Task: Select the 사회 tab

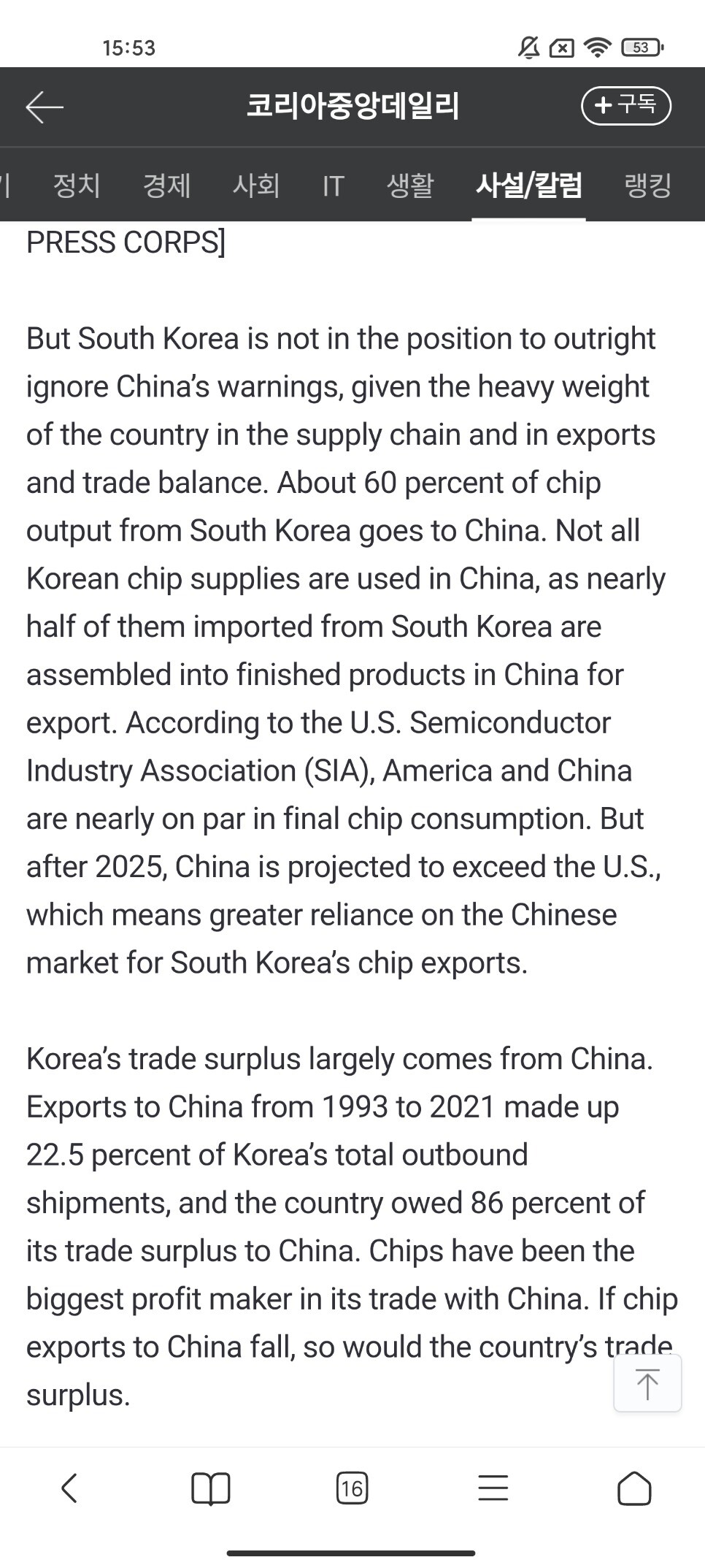Action: (256, 186)
